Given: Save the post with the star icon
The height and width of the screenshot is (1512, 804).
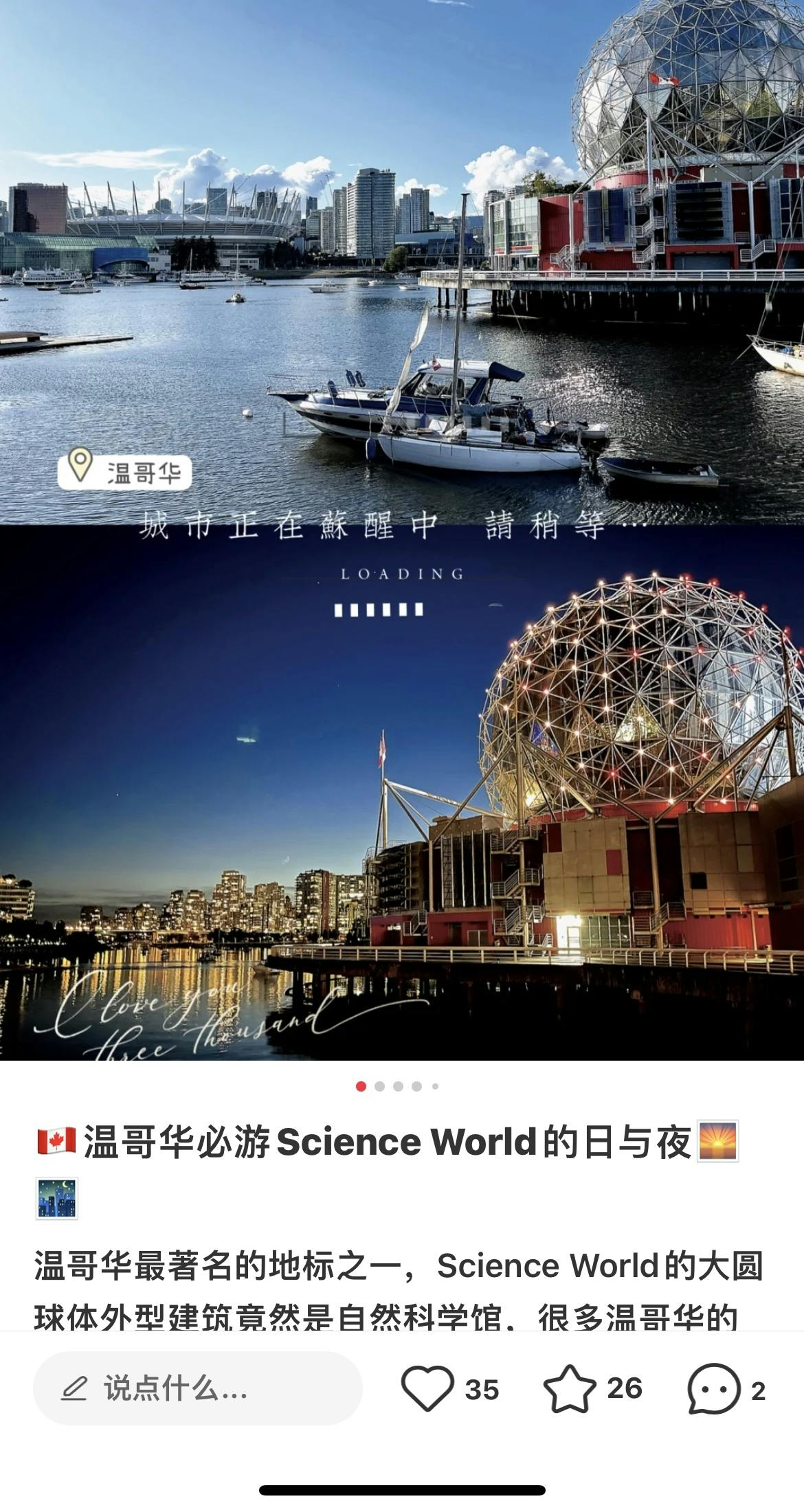Looking at the screenshot, I should tap(570, 1388).
